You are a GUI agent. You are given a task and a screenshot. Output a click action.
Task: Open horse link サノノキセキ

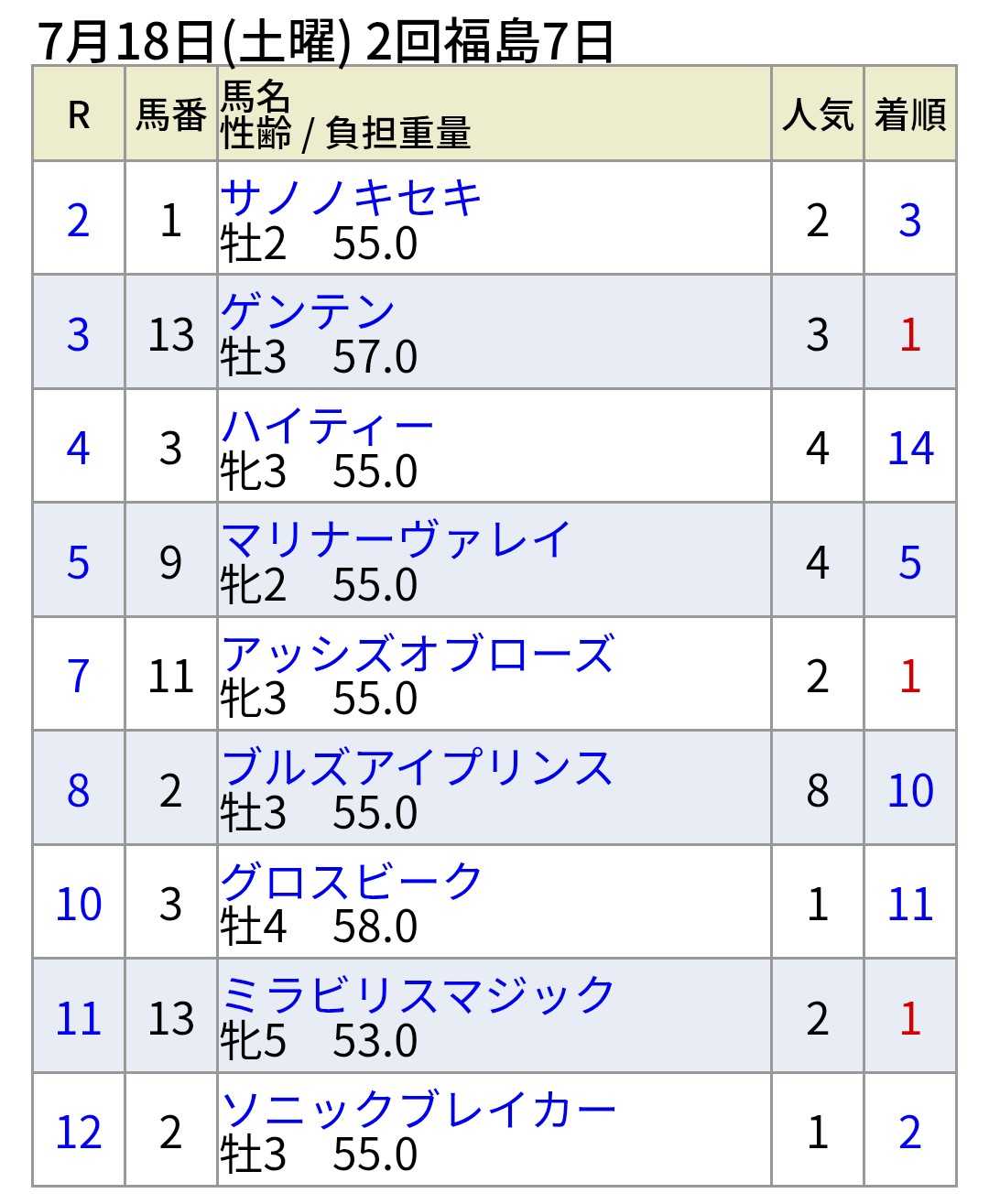pyautogui.click(x=351, y=198)
